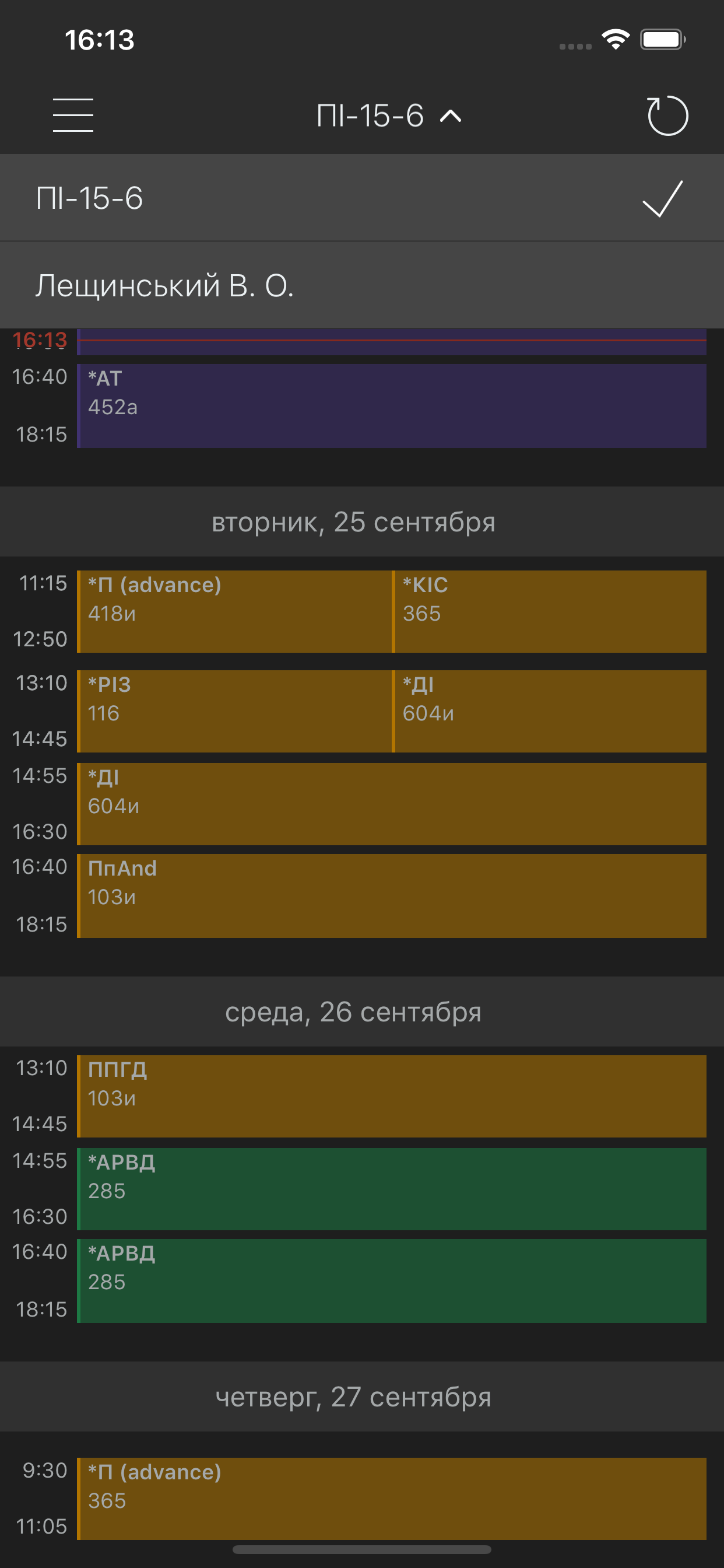Refresh the schedule
Screen dimensions: 724x1568
coord(667,115)
